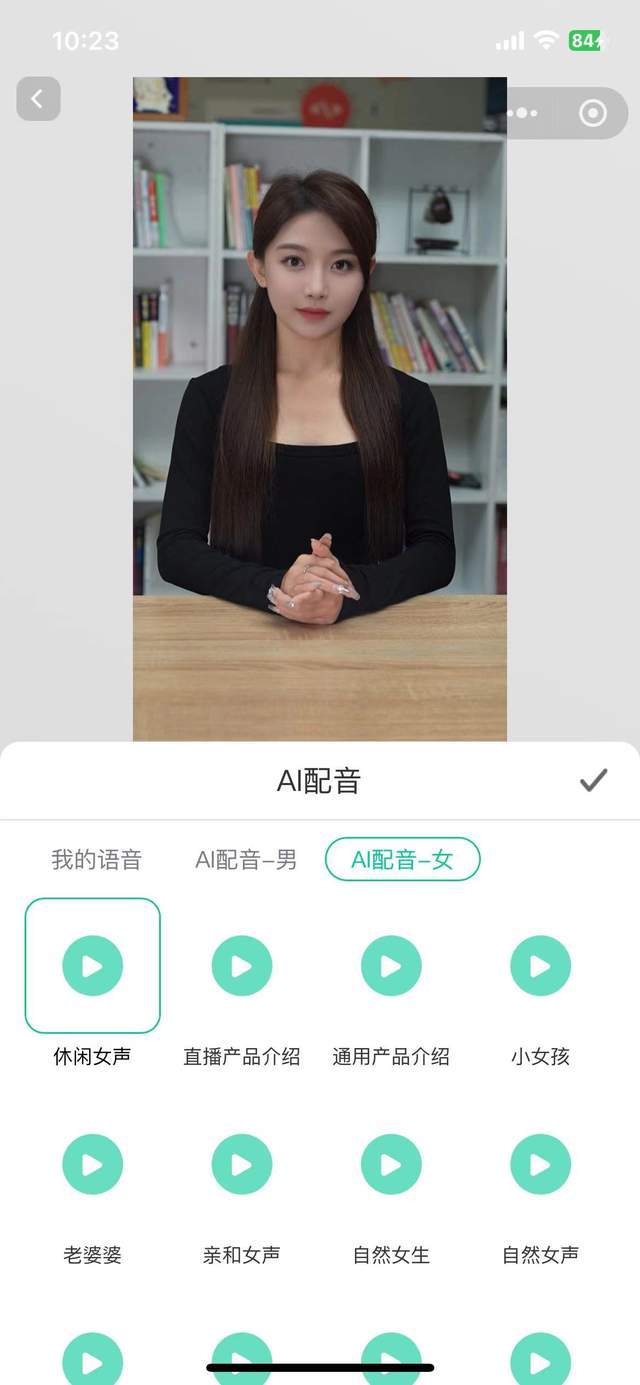Preview the 小女孩 voice
Screen dimensions: 640x1385
pos(540,966)
